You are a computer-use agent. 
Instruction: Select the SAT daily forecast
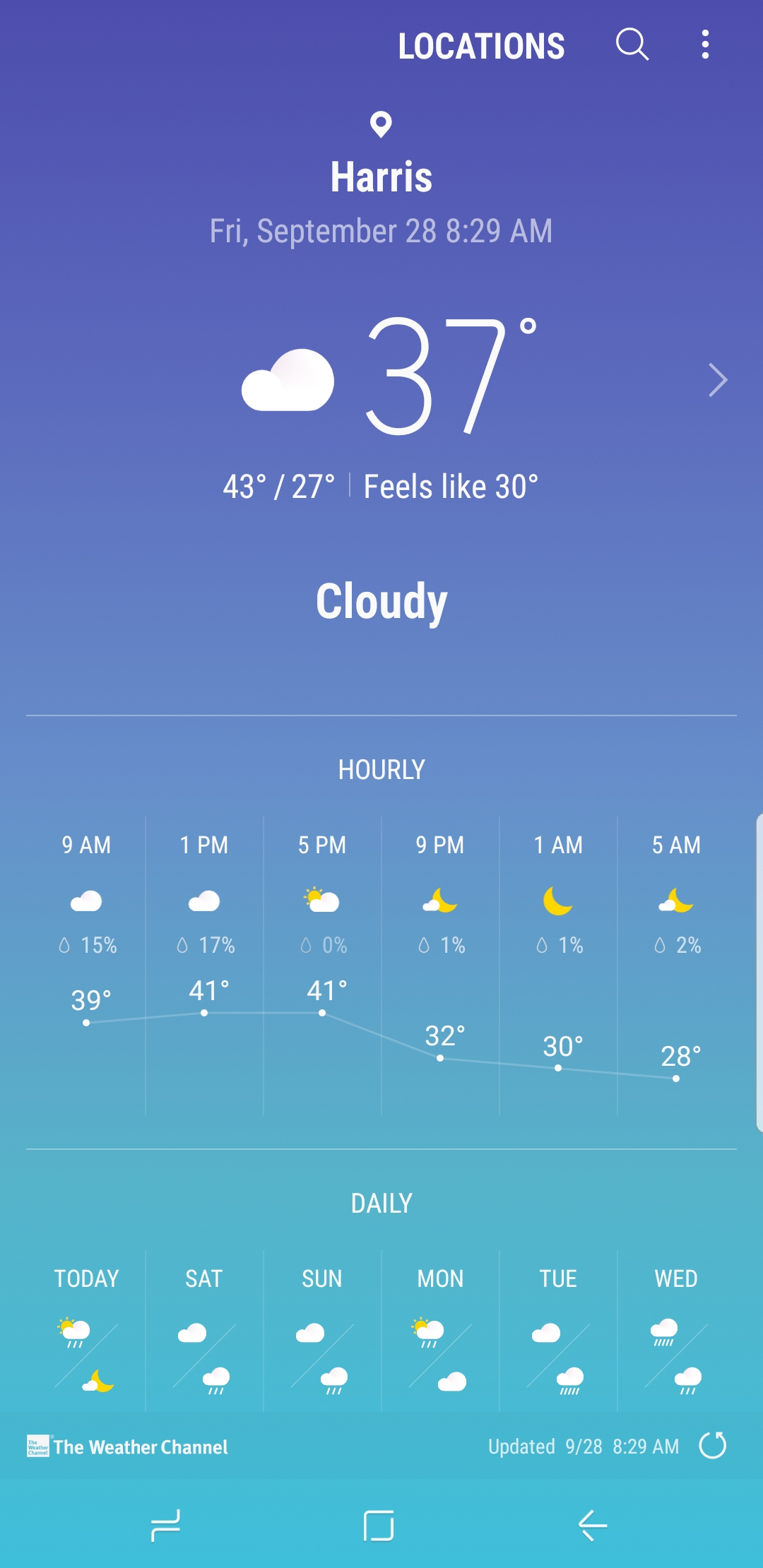[x=204, y=1331]
